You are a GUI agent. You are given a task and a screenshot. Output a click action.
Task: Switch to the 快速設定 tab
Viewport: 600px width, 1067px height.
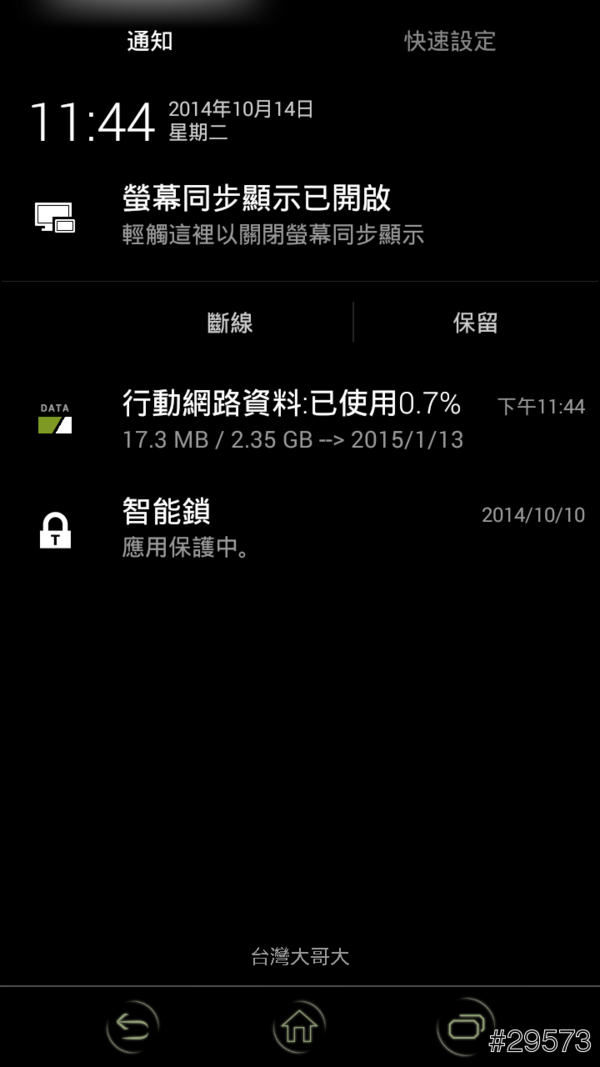click(x=449, y=41)
